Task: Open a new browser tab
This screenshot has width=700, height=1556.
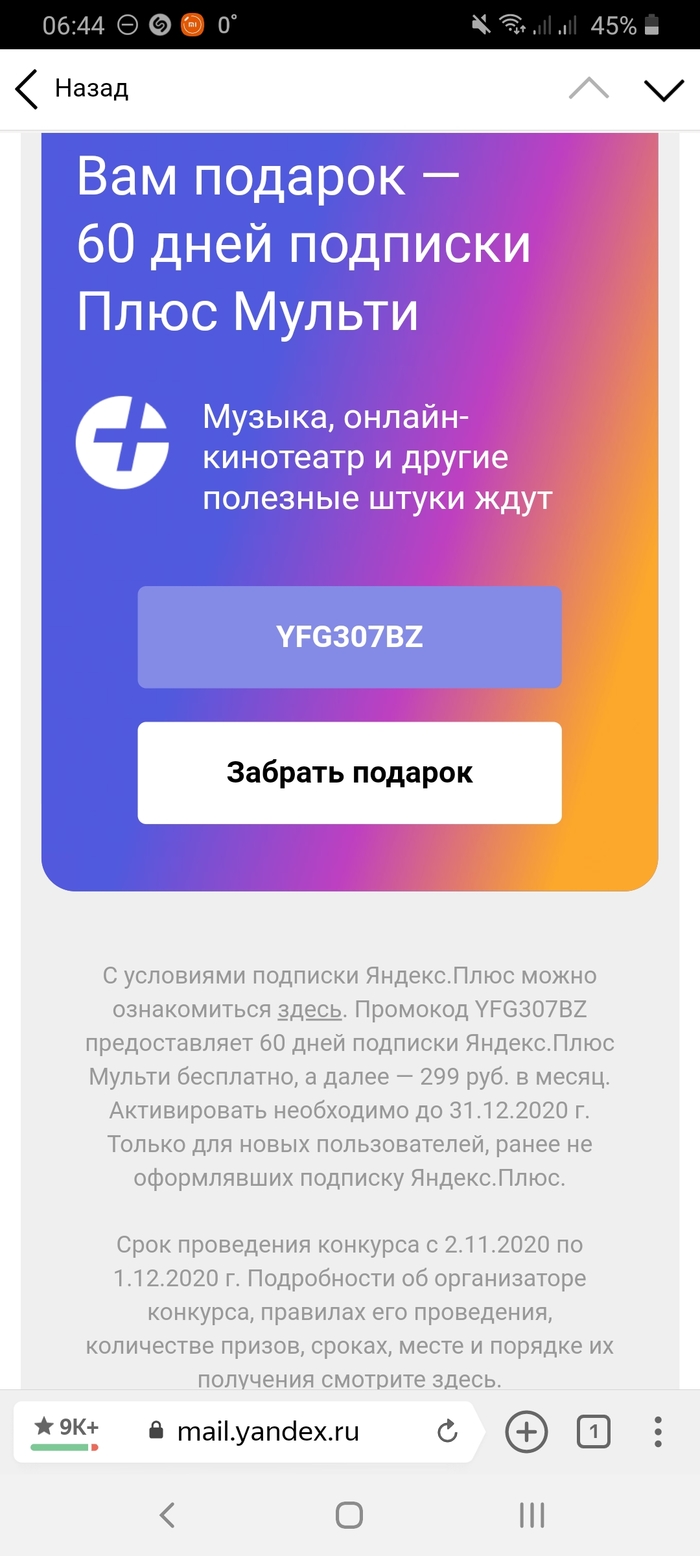Action: (x=527, y=1432)
